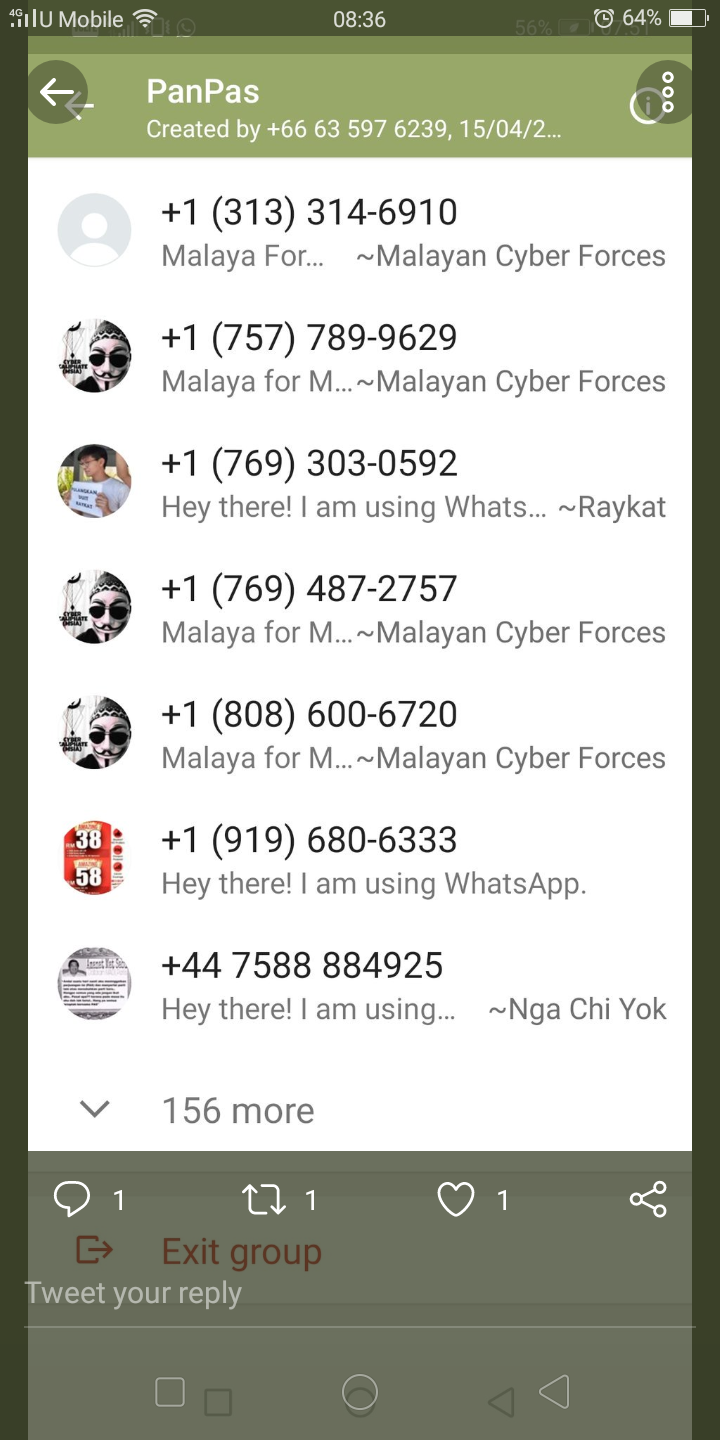Viewport: 720px width, 1440px height.
Task: Reply to this tweet via comment icon
Action: pyautogui.click(x=72, y=1199)
